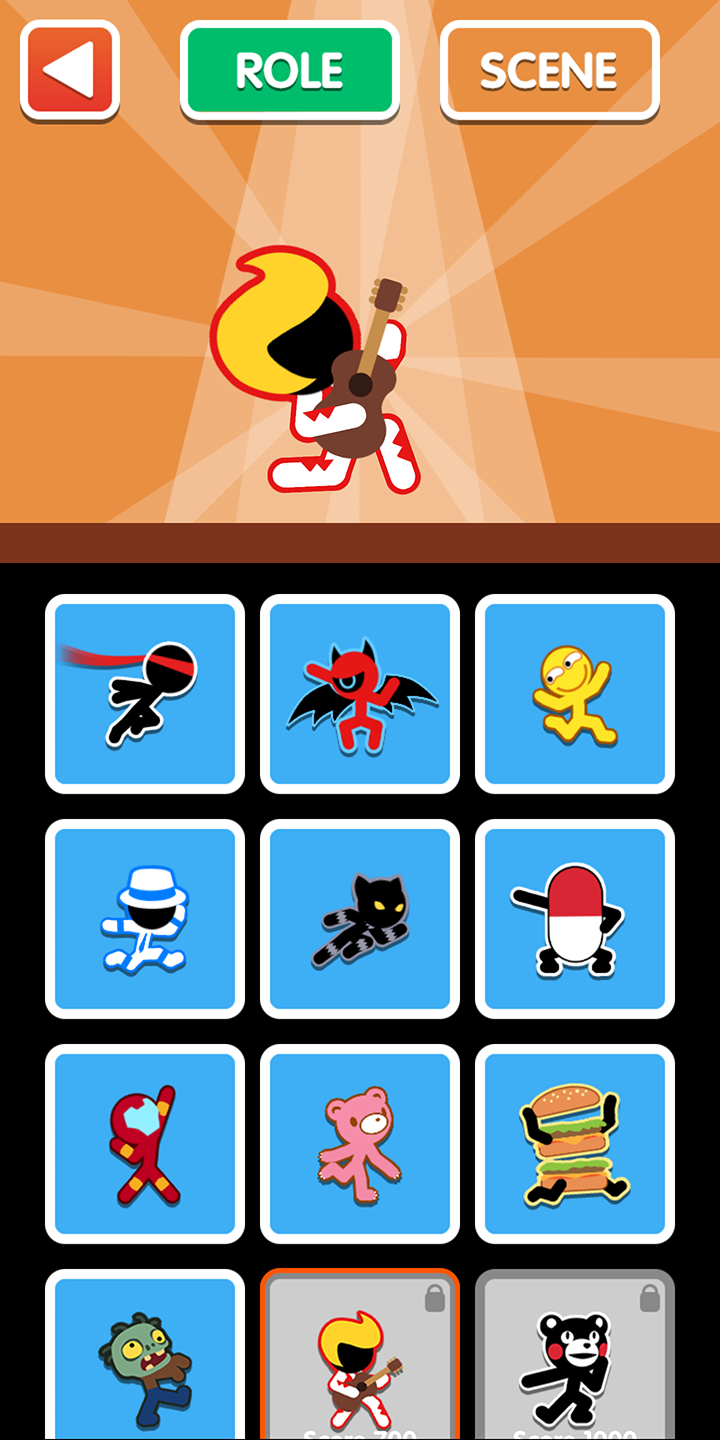Pick the pink bear character

tap(360, 1141)
